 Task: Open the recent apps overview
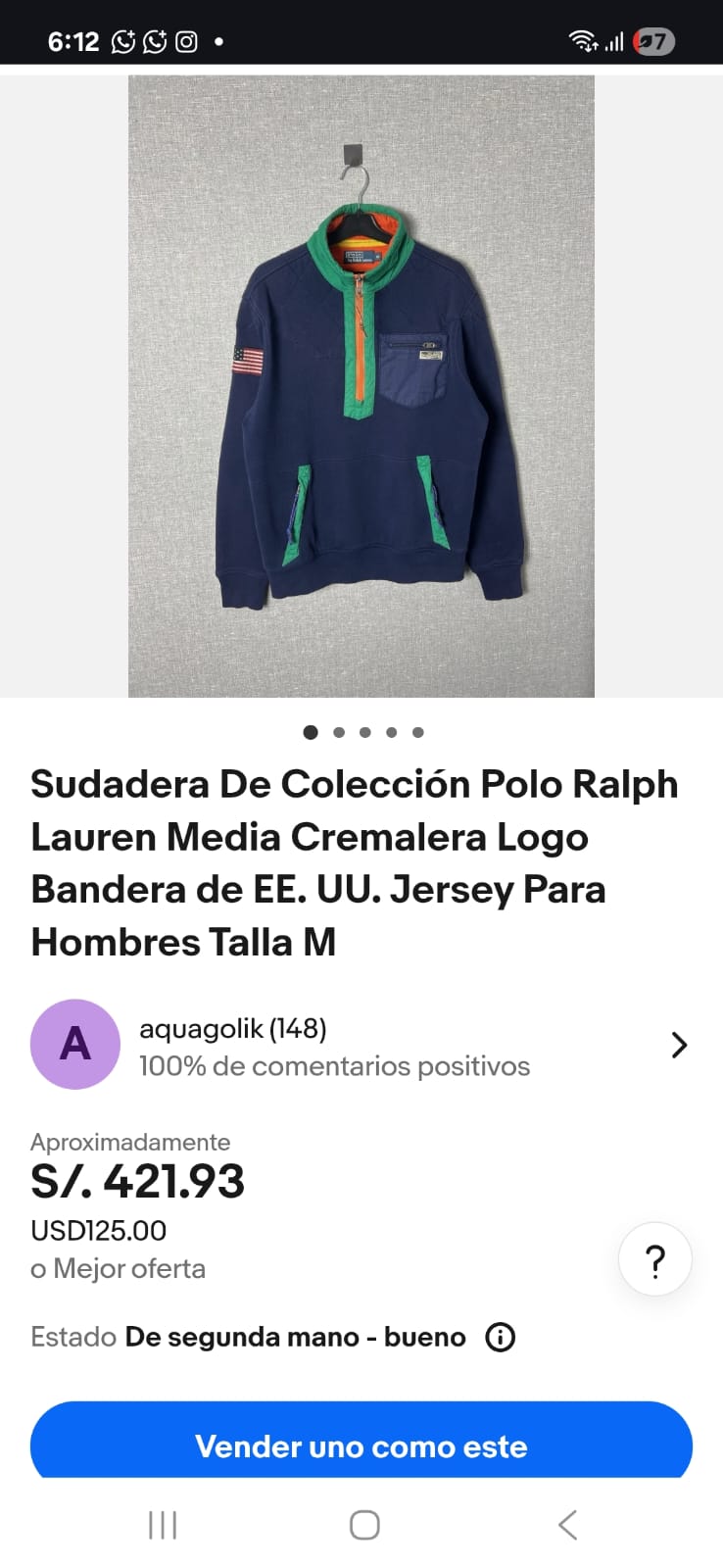(x=162, y=1525)
